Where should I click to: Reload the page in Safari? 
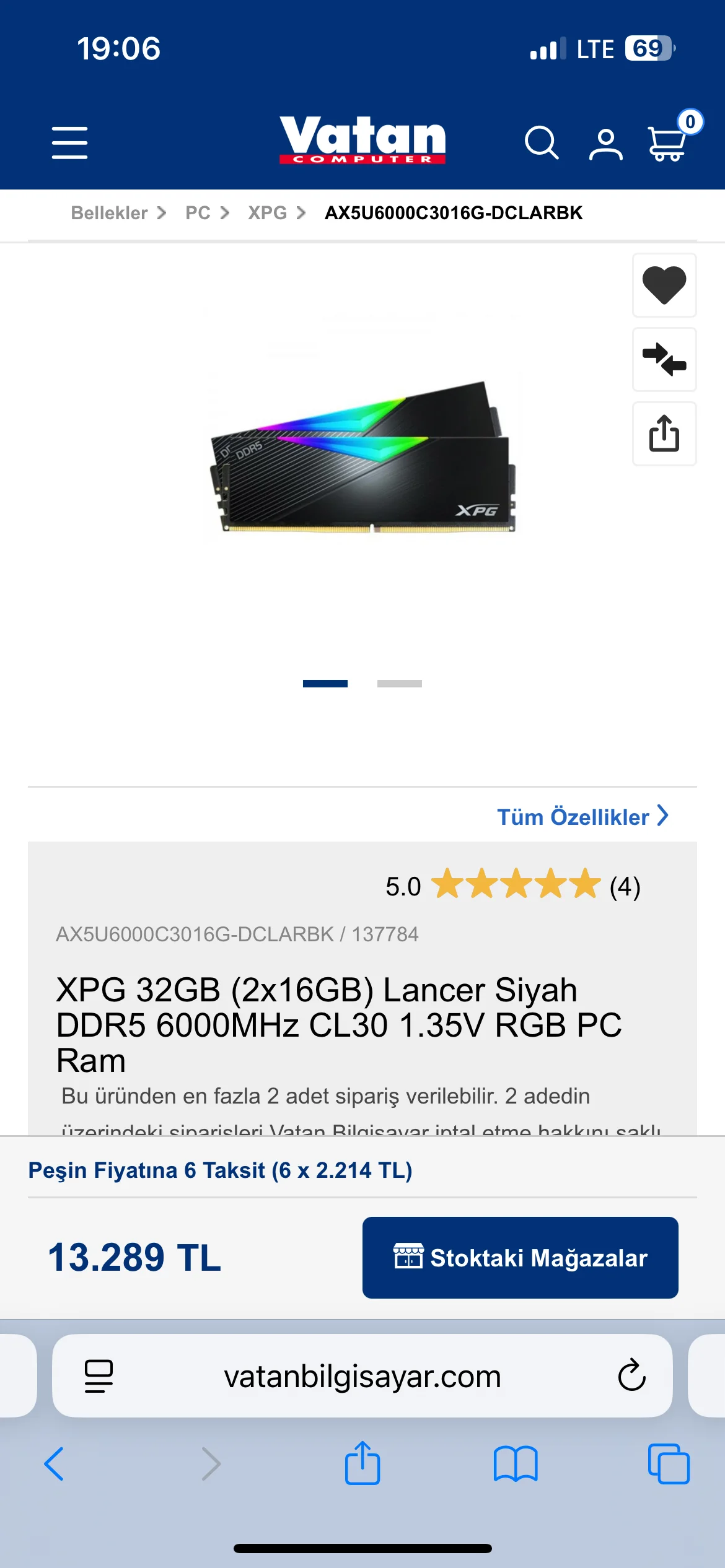(631, 1376)
